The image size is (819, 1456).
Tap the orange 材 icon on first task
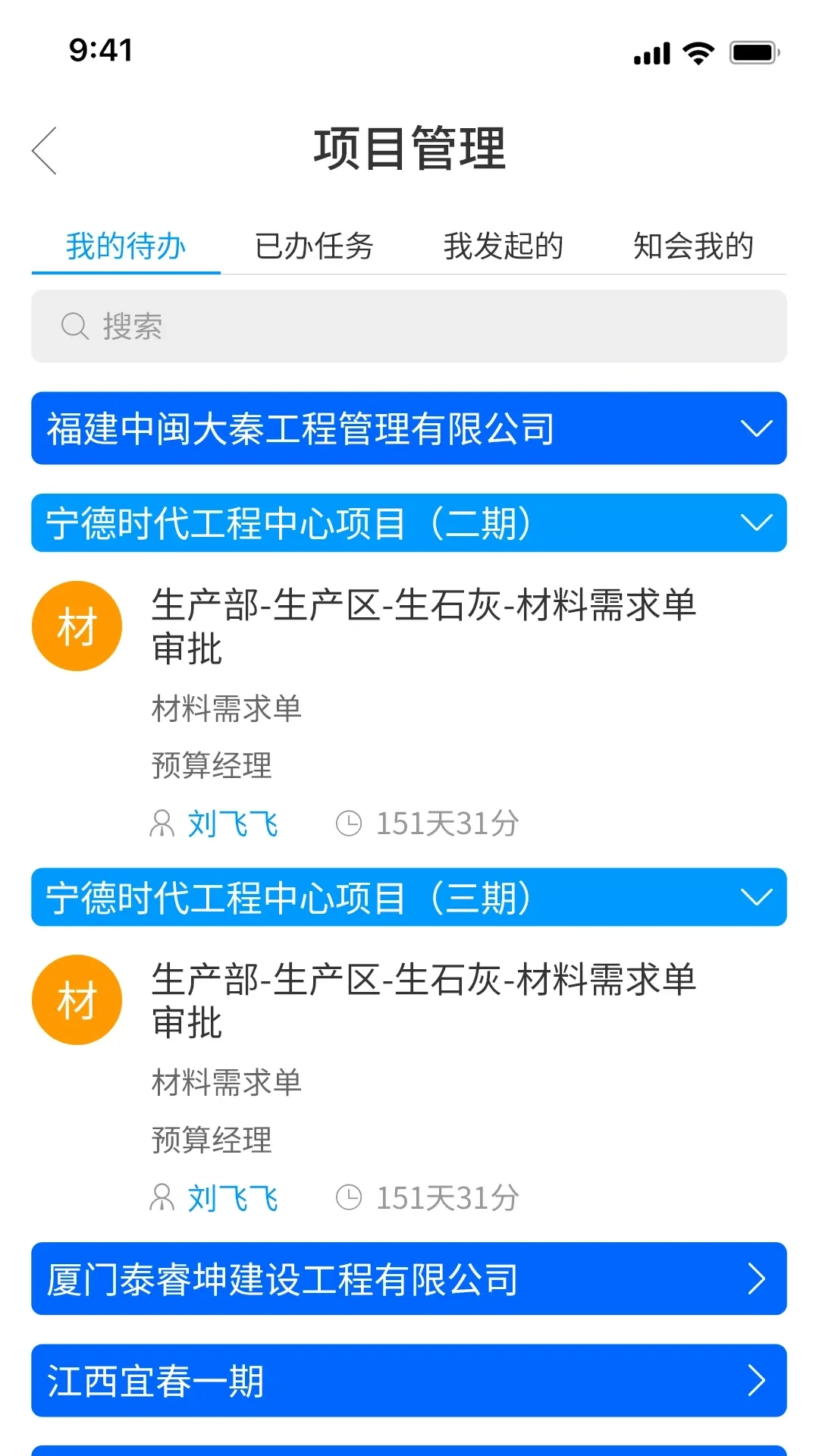pos(77,626)
